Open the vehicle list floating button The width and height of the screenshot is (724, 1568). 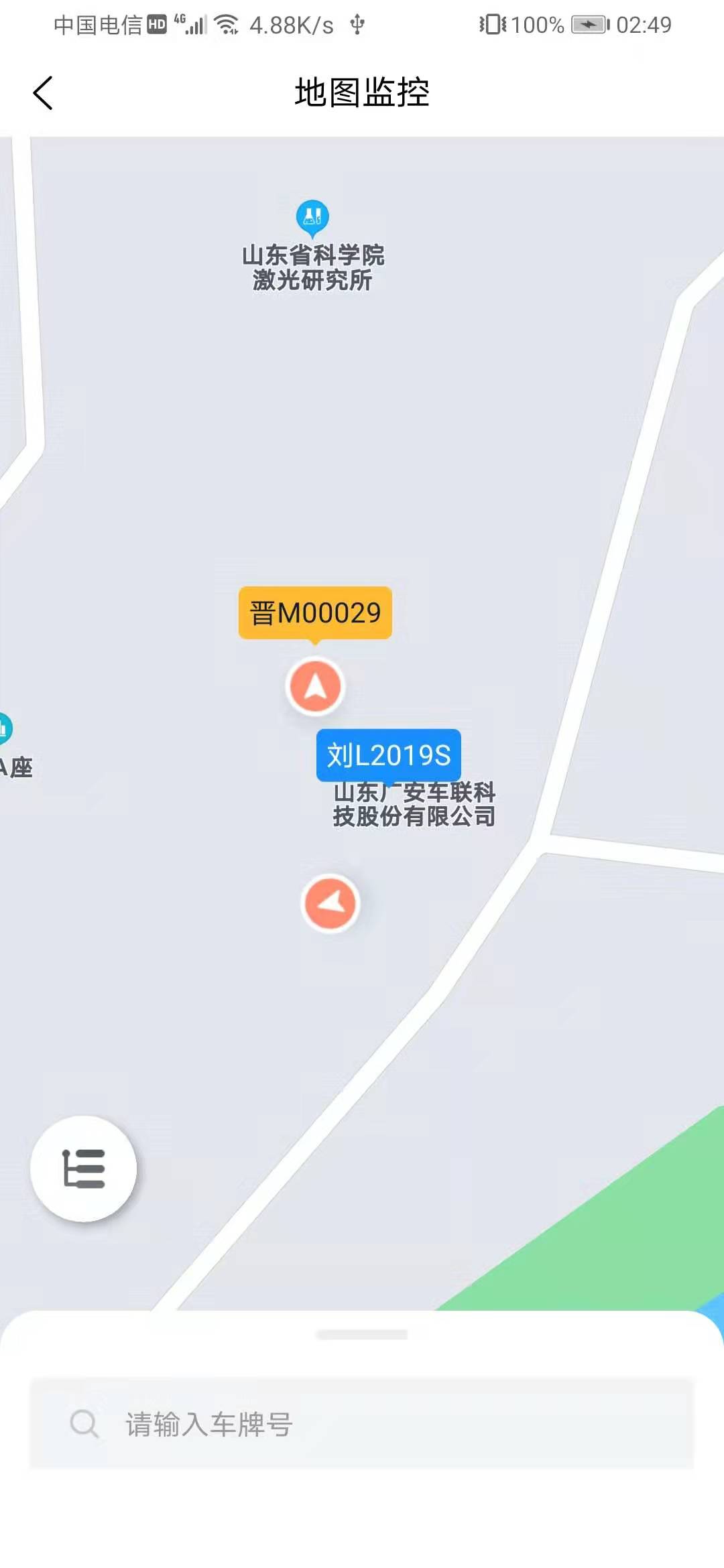click(83, 1169)
